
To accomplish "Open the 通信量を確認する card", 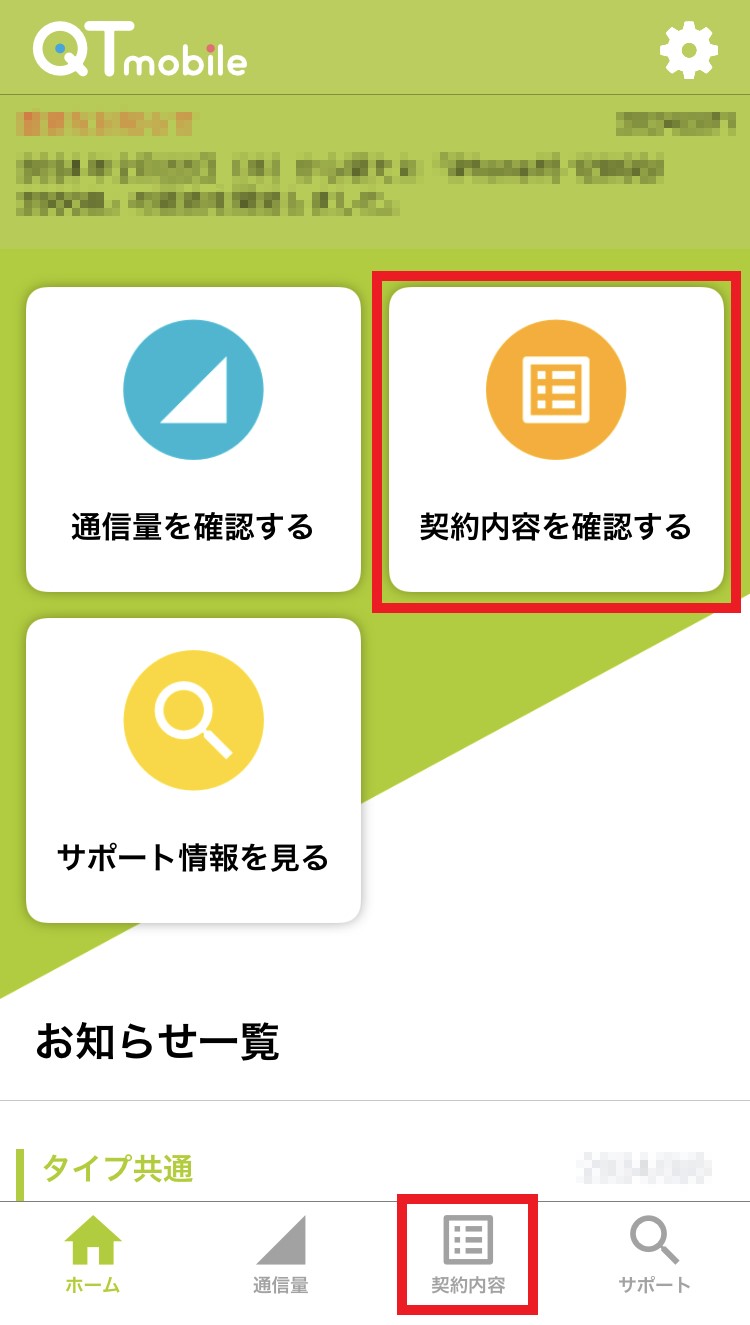I will point(193,440).
